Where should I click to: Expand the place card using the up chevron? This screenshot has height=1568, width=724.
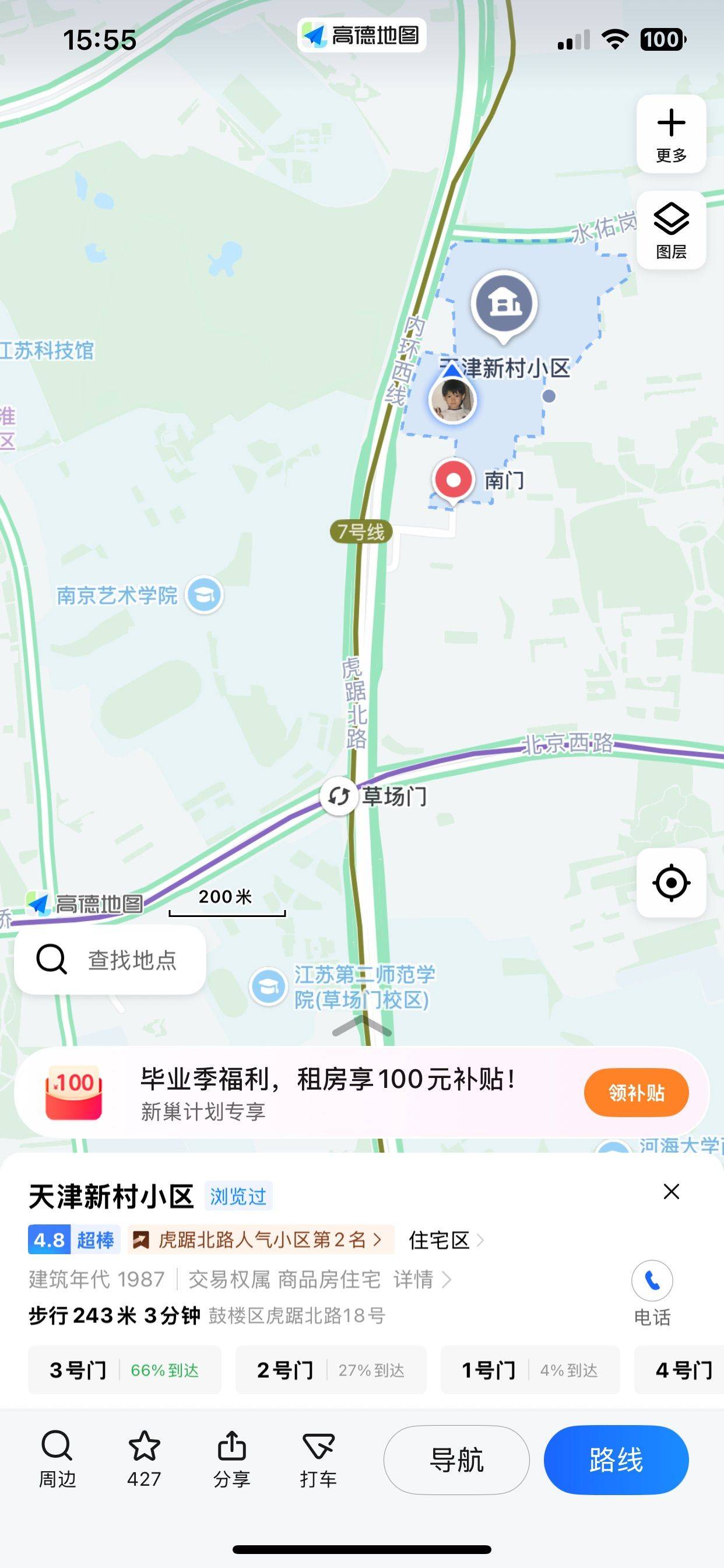[362, 1027]
